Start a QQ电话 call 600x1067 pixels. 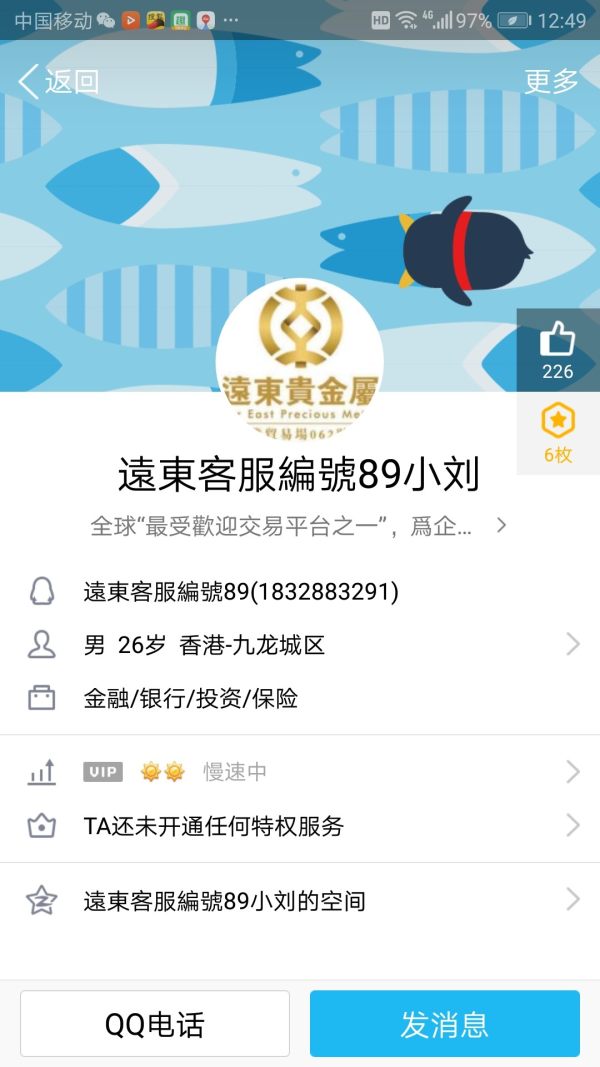point(155,1023)
